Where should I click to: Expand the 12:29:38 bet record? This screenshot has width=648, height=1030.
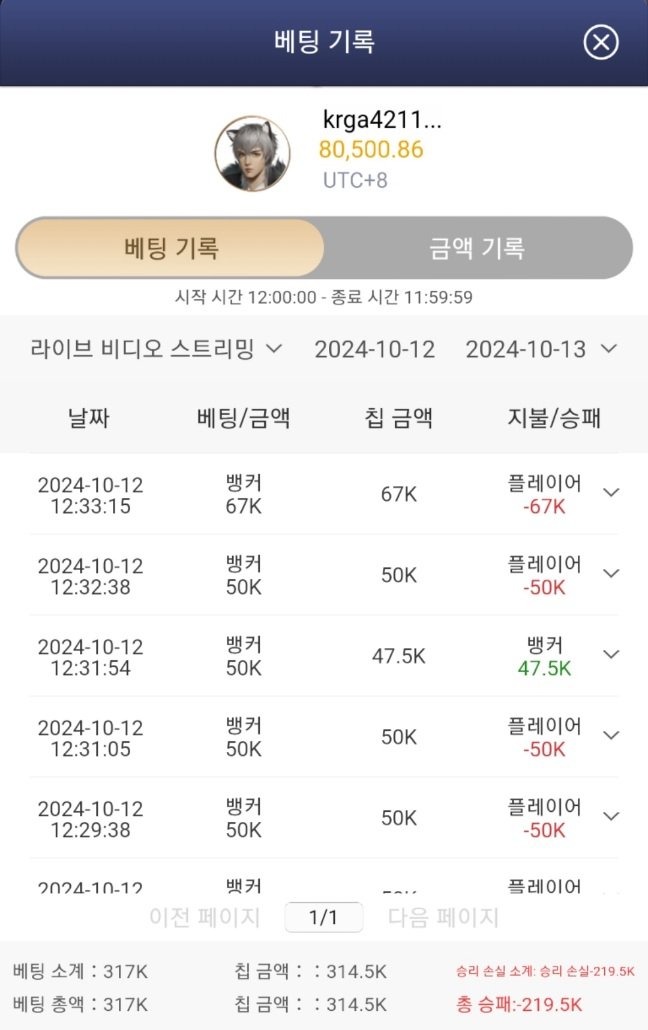[612, 816]
